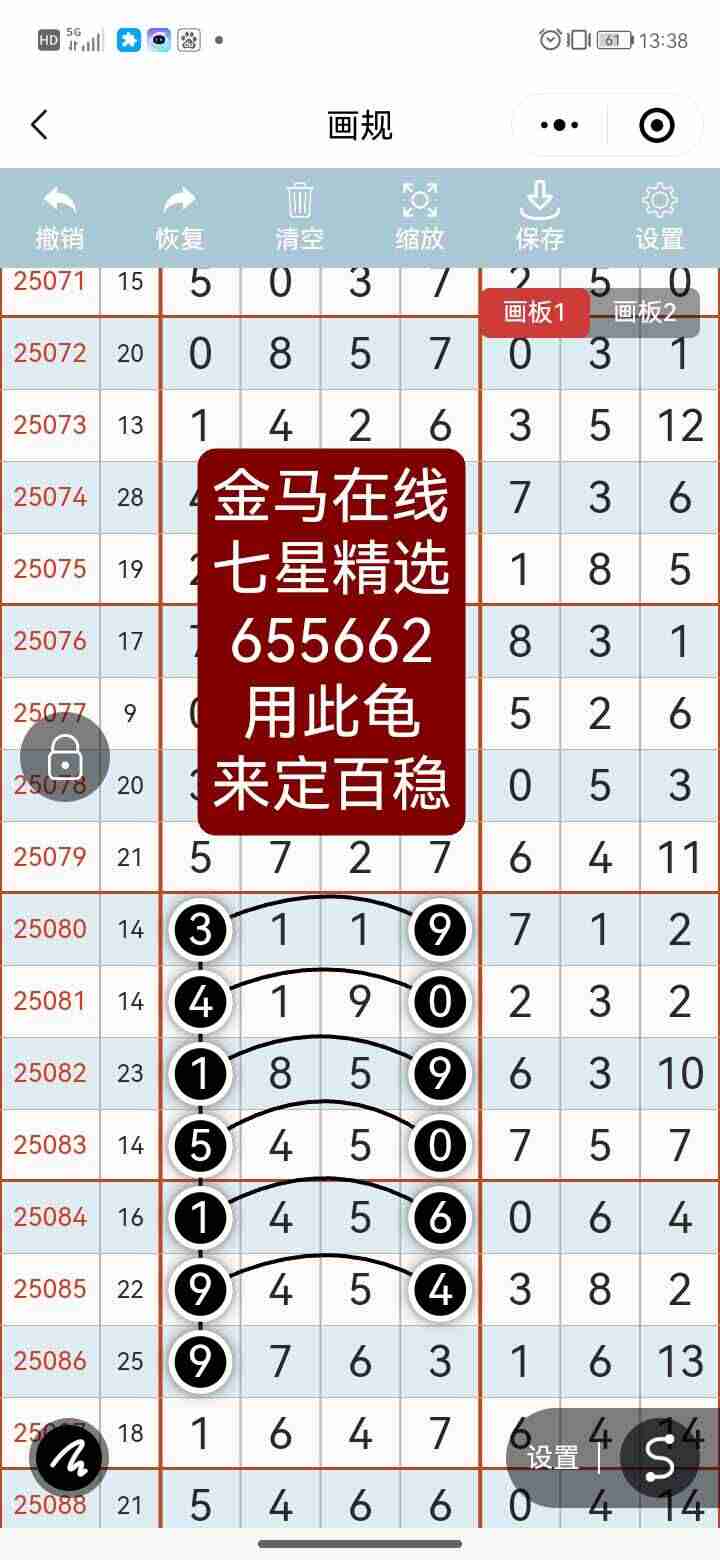
Task: Open the more options (...) capsule menu
Action: pos(558,125)
